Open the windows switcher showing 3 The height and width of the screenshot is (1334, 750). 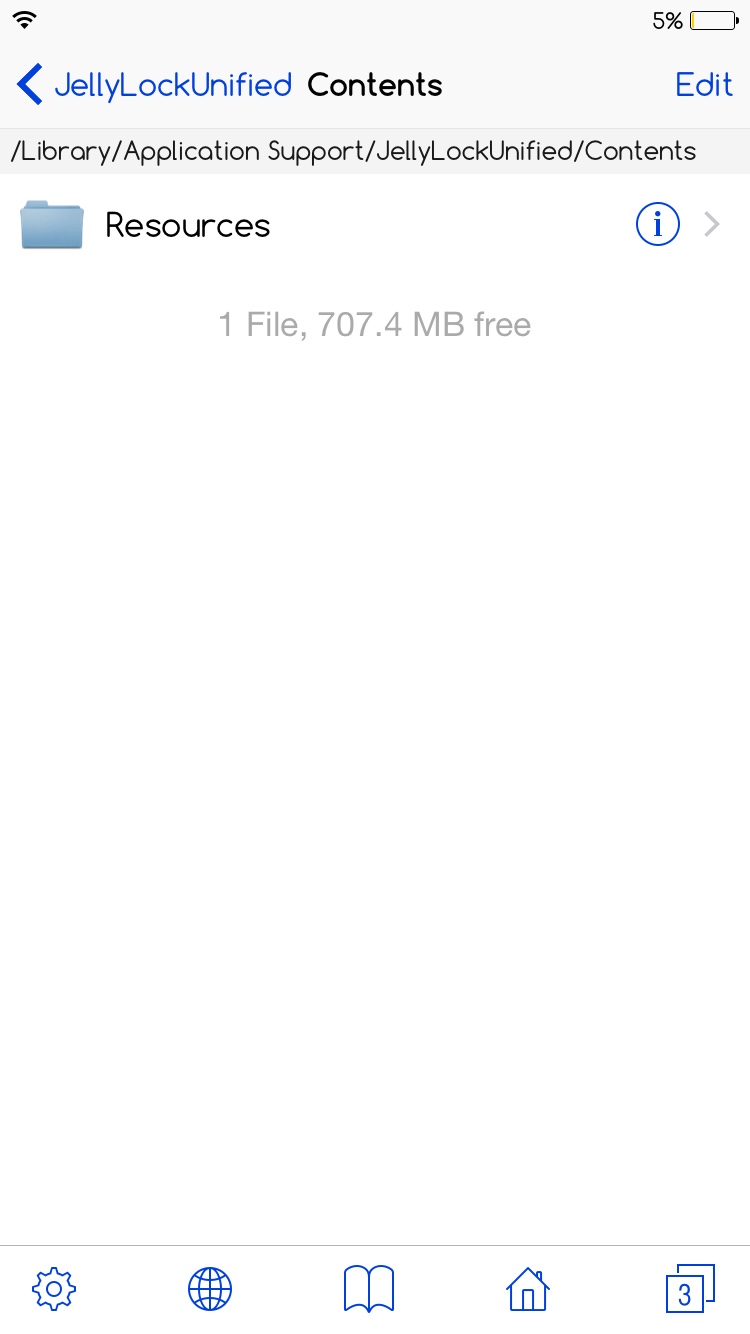pos(690,1289)
